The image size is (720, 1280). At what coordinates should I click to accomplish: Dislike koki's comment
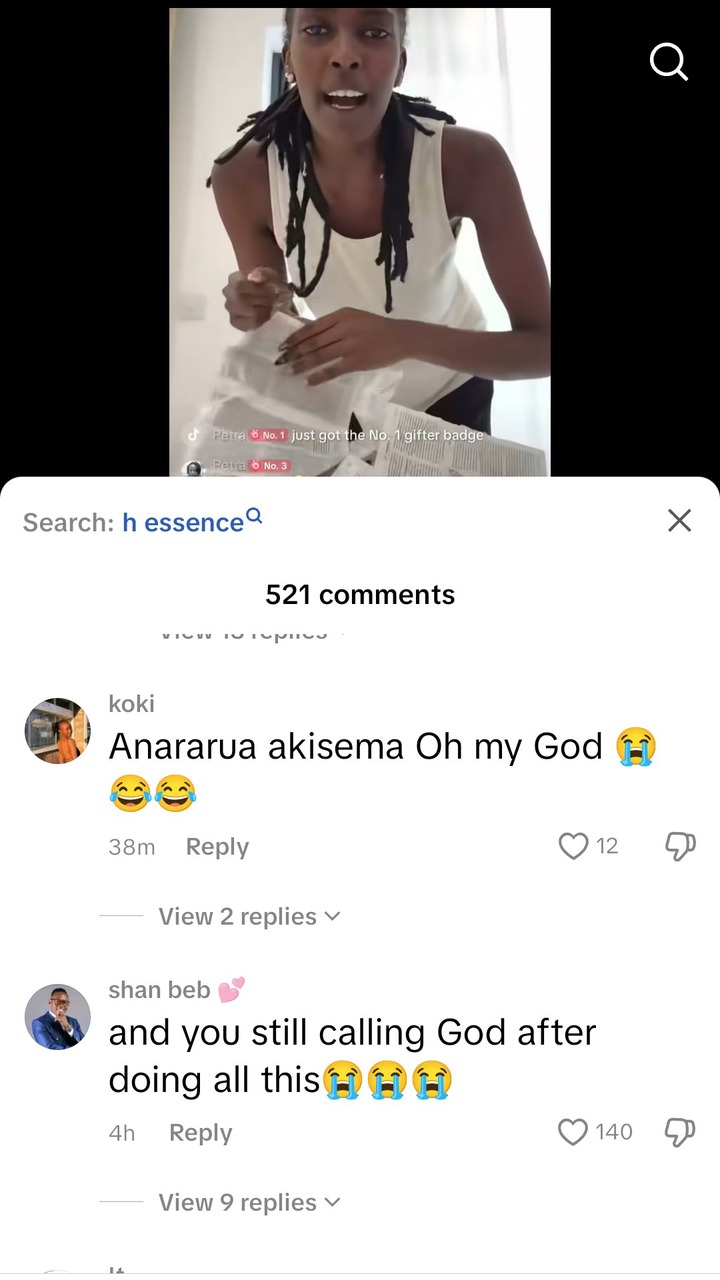click(x=680, y=847)
